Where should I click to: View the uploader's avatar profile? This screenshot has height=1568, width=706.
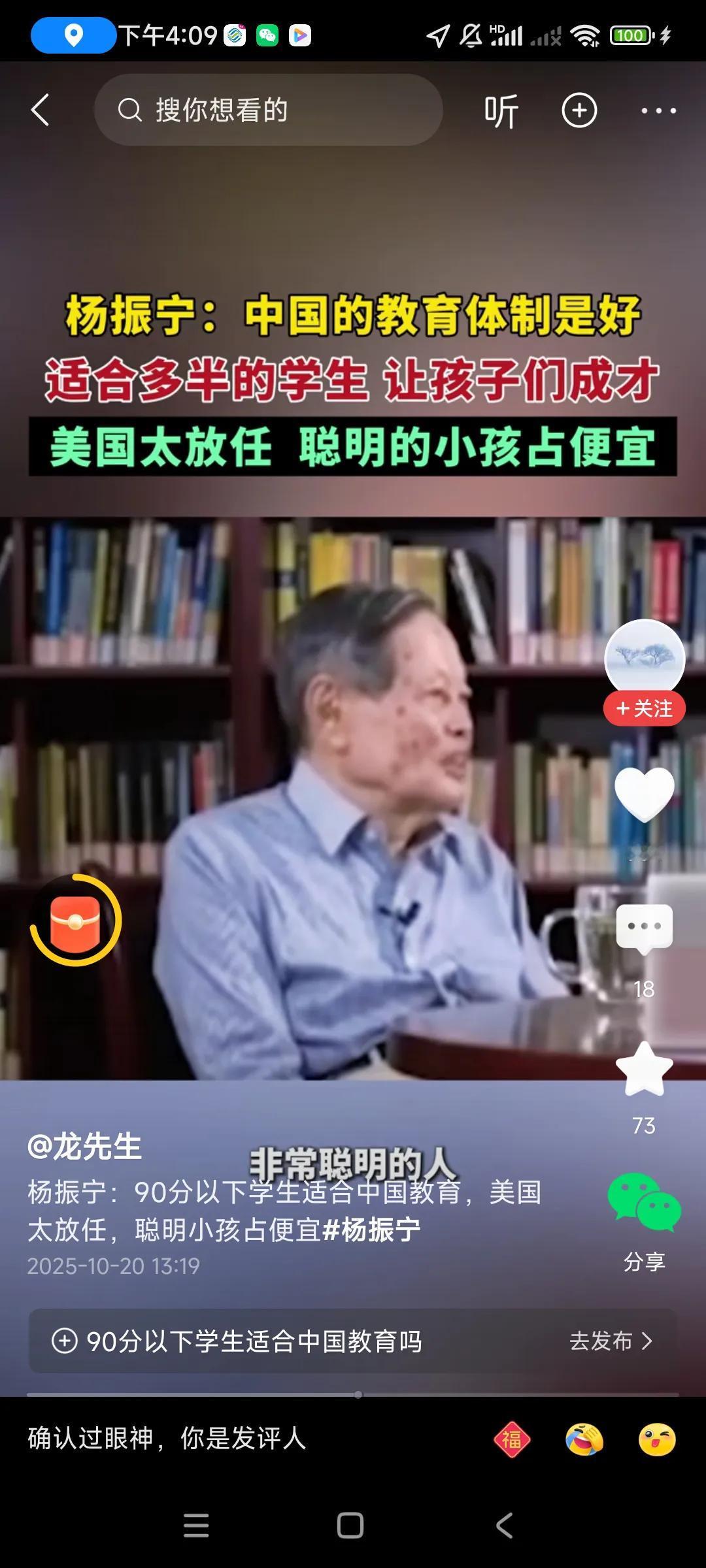tap(645, 658)
